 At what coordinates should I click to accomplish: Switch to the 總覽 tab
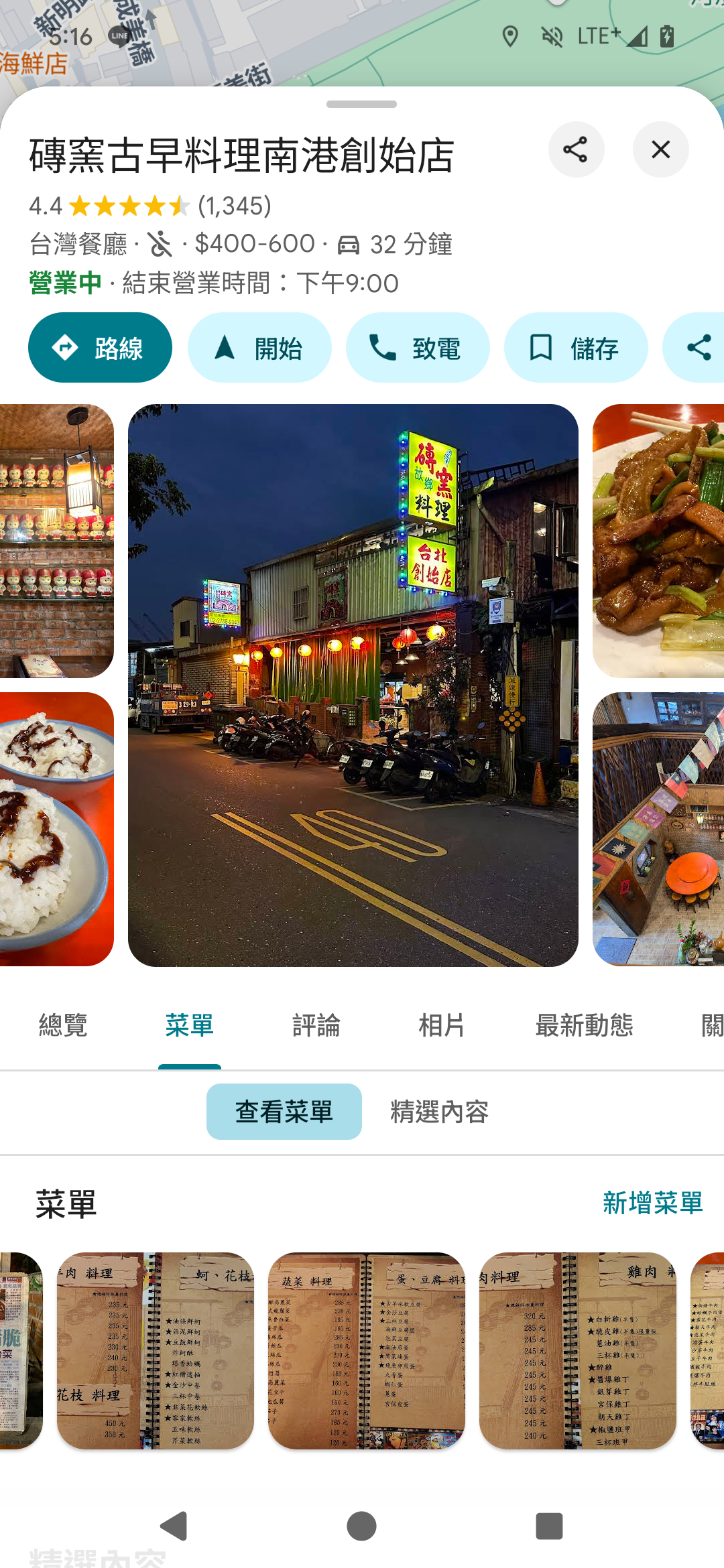[63, 1025]
